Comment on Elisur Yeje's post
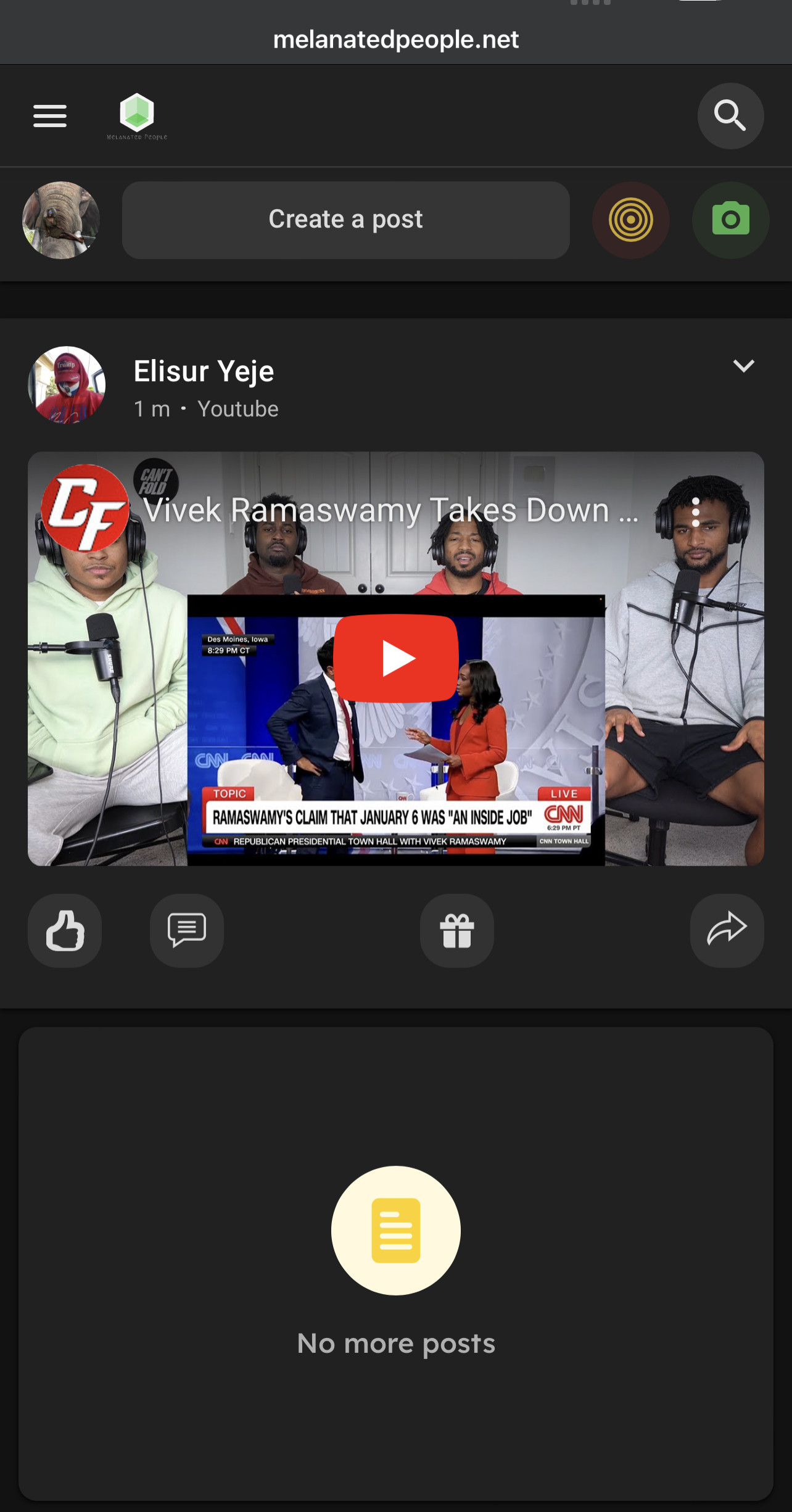This screenshot has width=792, height=1512. pyautogui.click(x=187, y=930)
